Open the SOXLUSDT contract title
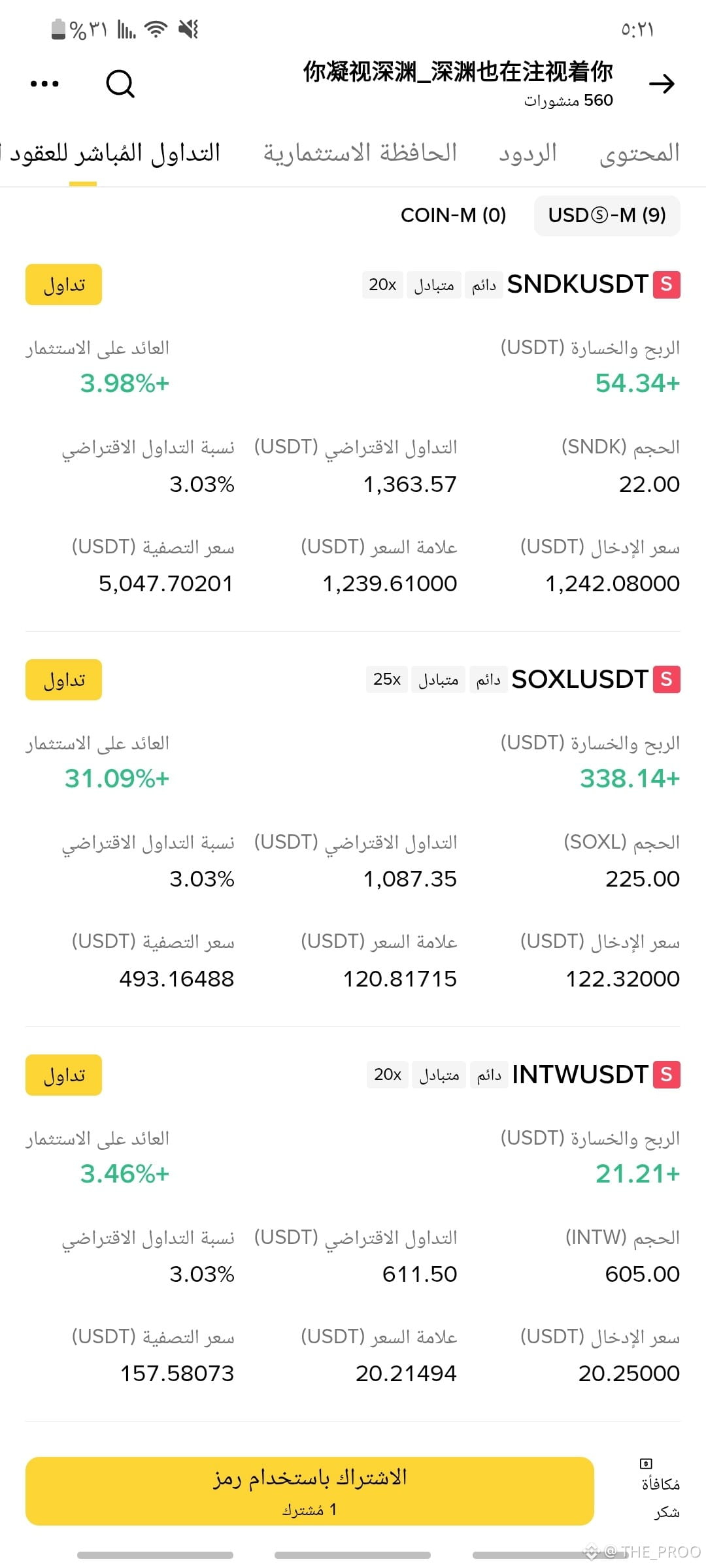Viewport: 706px width, 1568px height. coord(580,679)
